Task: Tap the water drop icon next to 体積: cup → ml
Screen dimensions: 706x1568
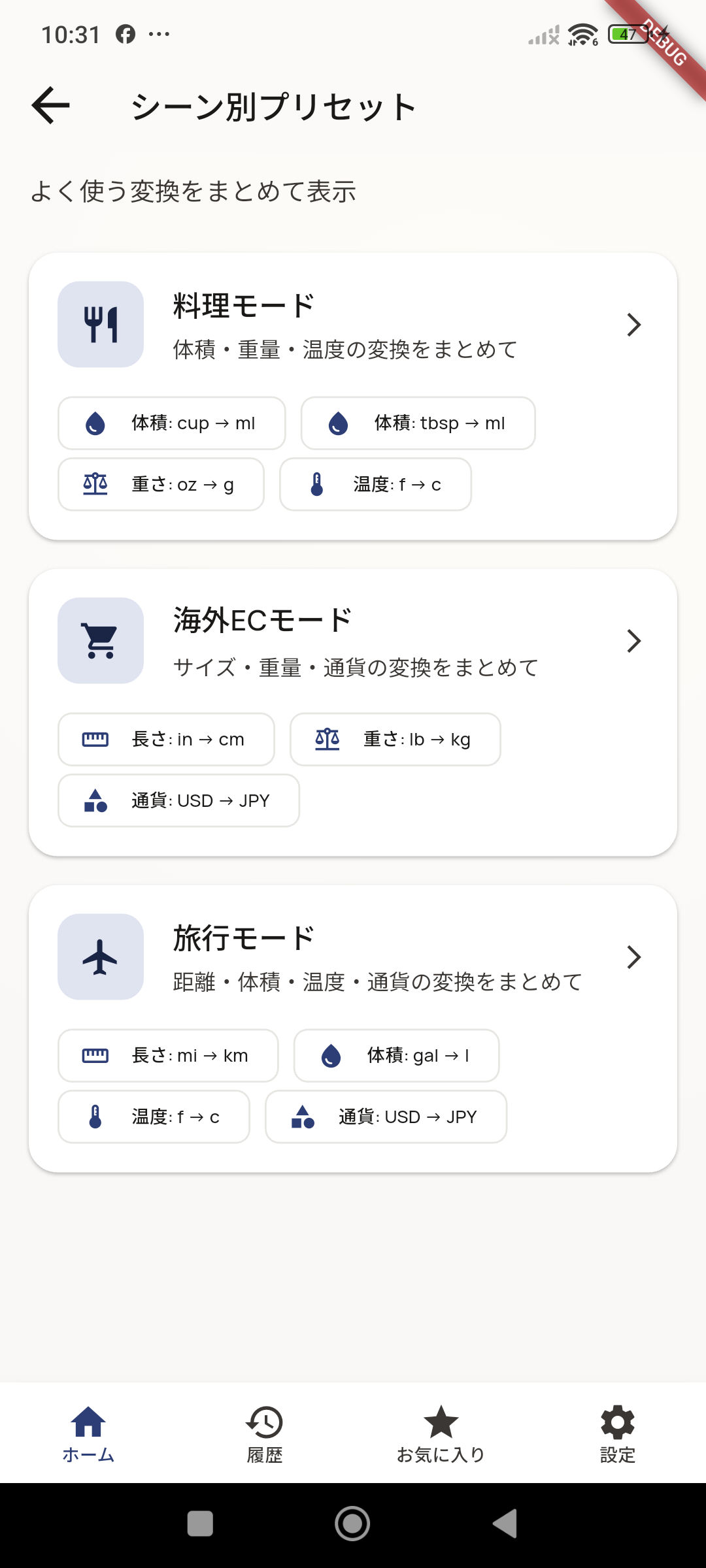Action: [93, 423]
